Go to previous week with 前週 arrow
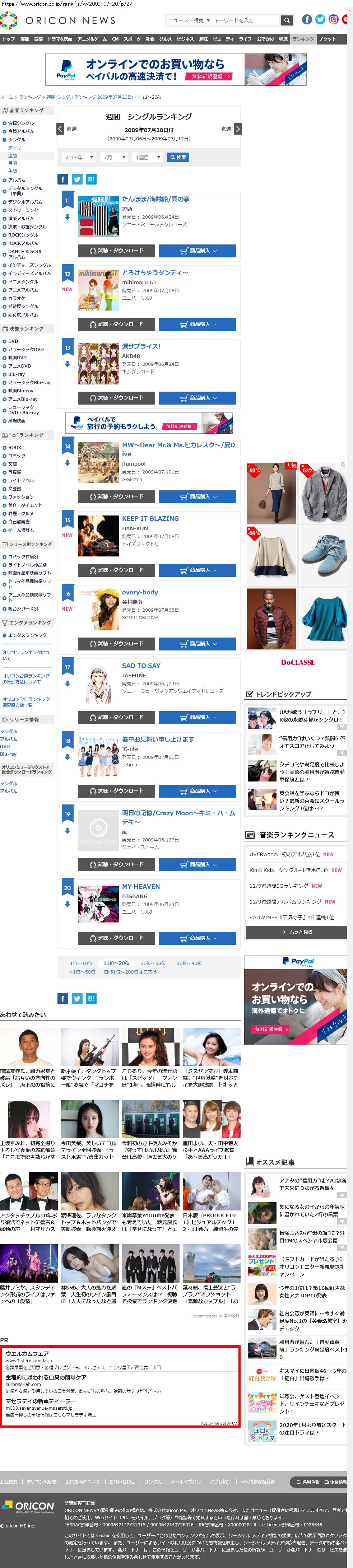The height and width of the screenshot is (1568, 353). pyautogui.click(x=60, y=129)
